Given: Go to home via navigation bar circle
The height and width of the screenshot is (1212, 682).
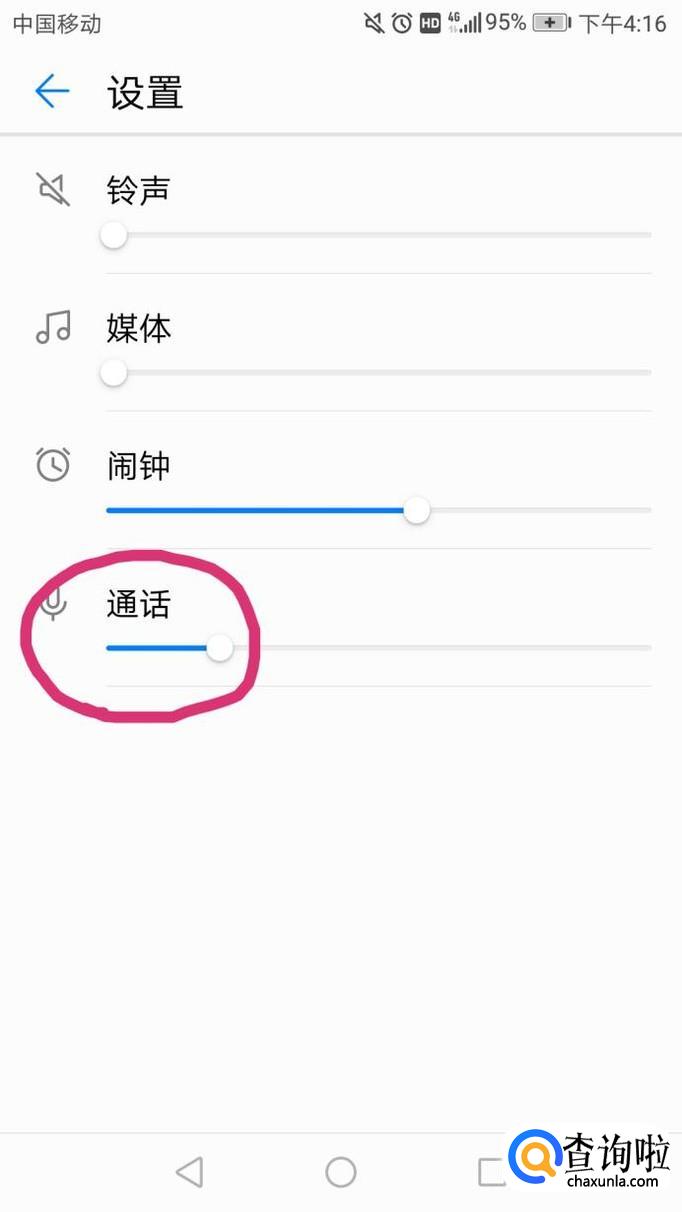Looking at the screenshot, I should click(x=341, y=1171).
